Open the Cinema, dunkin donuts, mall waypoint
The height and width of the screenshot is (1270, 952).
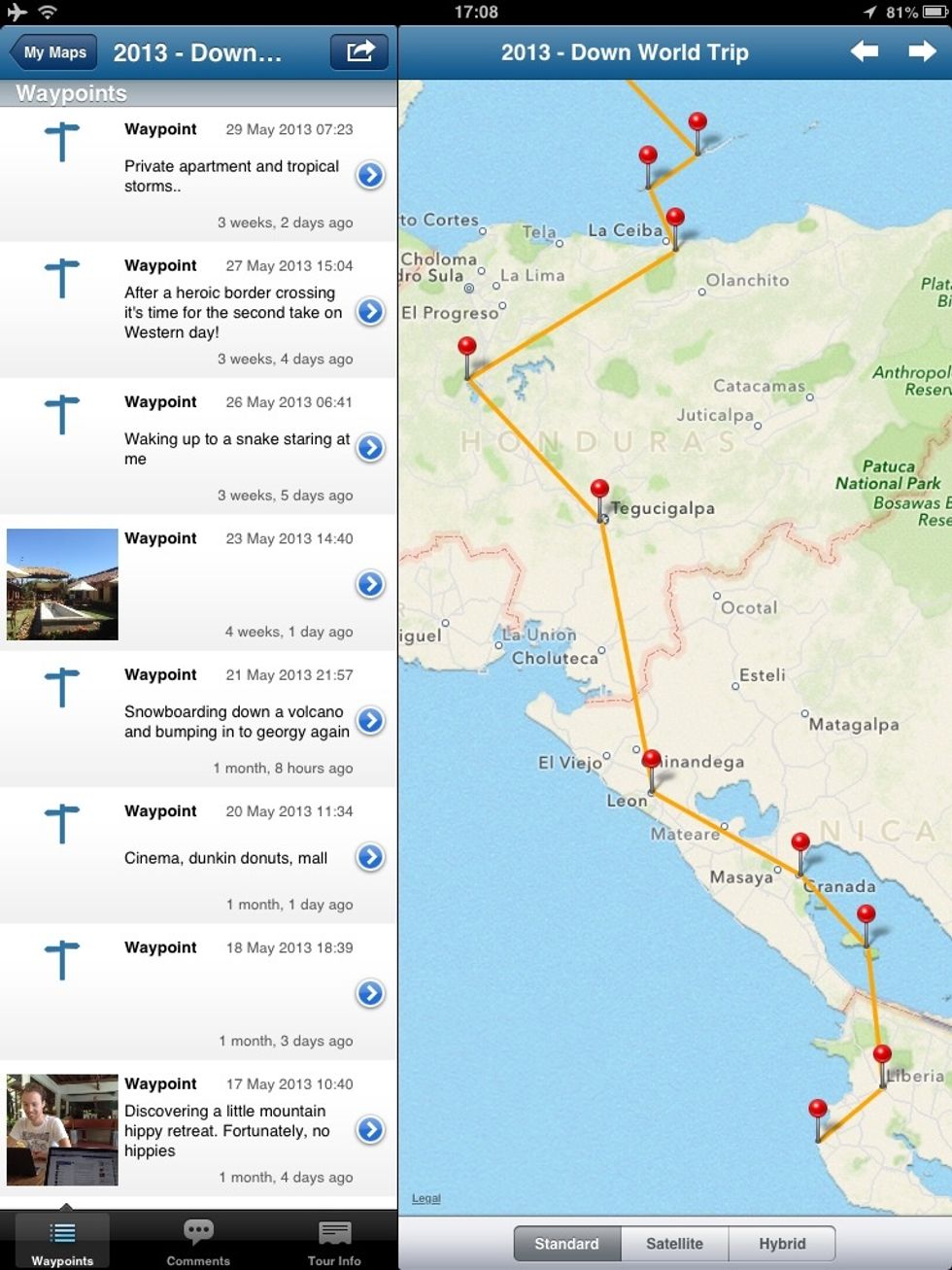coord(370,857)
